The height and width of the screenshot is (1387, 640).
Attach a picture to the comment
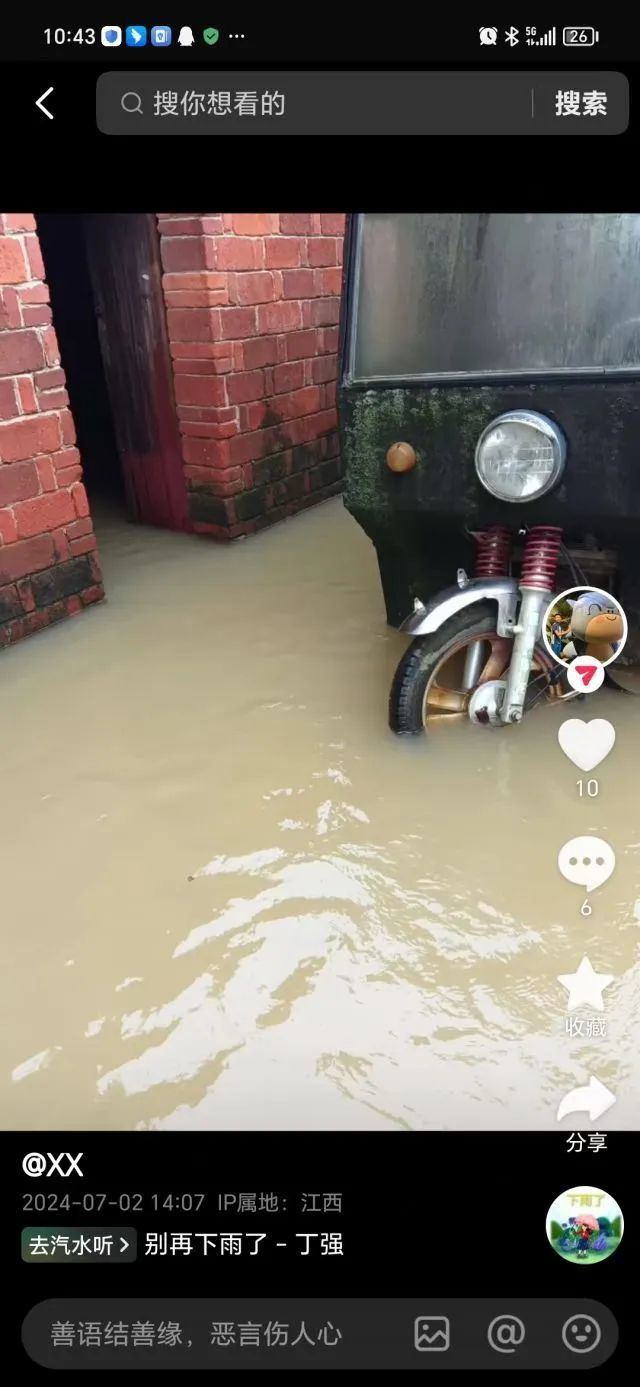click(x=432, y=1334)
